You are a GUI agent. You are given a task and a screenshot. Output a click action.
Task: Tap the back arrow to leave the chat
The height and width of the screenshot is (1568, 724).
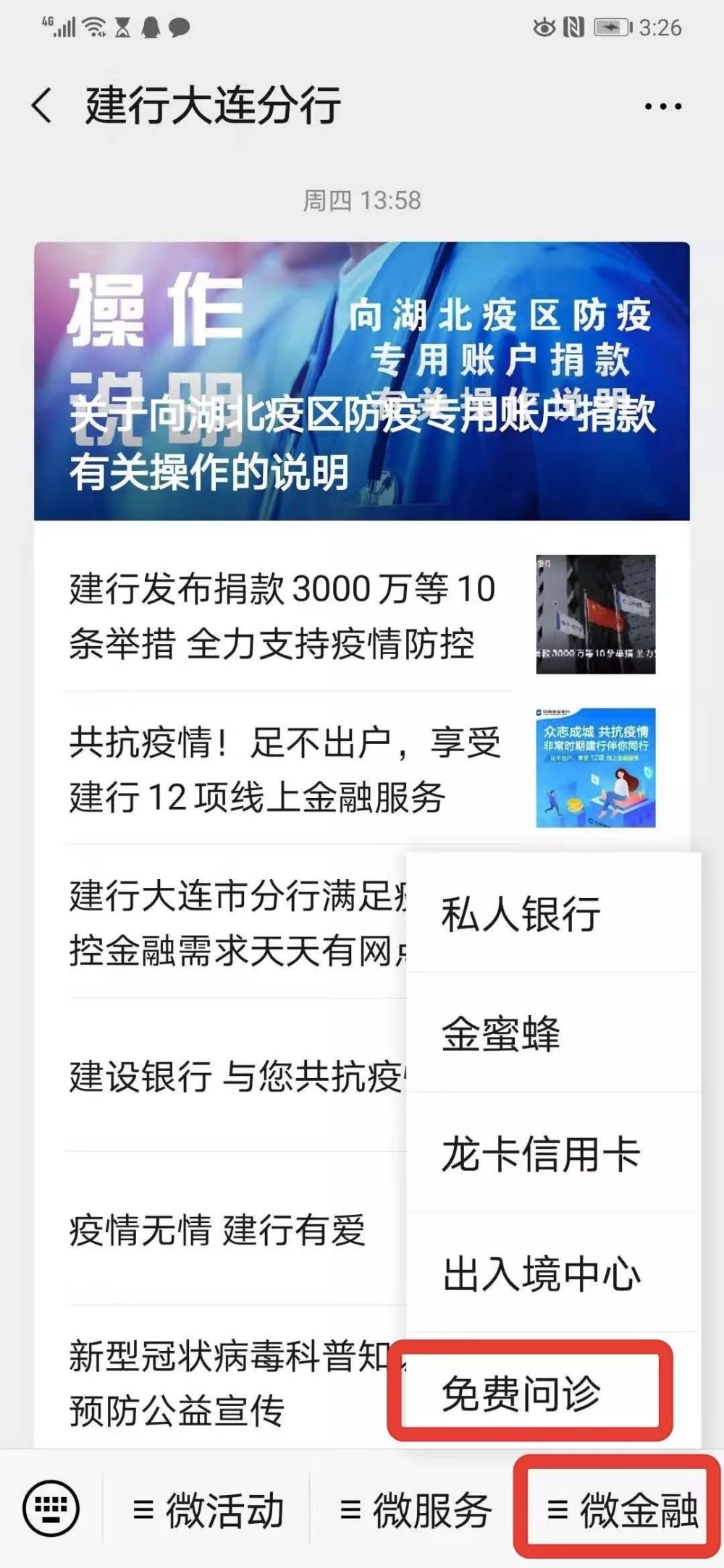pyautogui.click(x=40, y=105)
